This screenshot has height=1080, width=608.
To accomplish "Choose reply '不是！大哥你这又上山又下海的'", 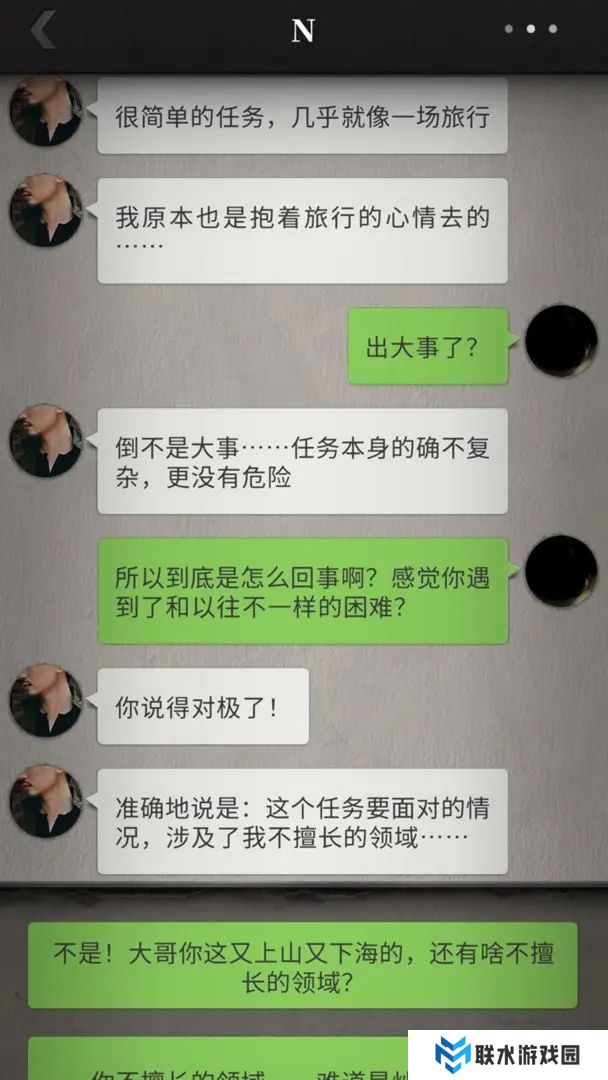I will [302, 965].
